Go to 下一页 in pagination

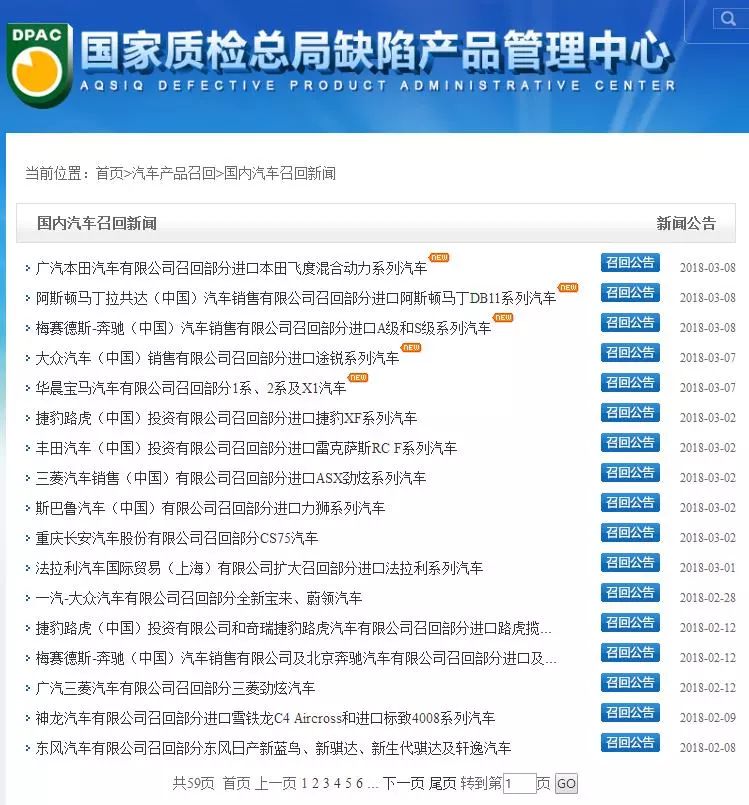pyautogui.click(x=403, y=783)
